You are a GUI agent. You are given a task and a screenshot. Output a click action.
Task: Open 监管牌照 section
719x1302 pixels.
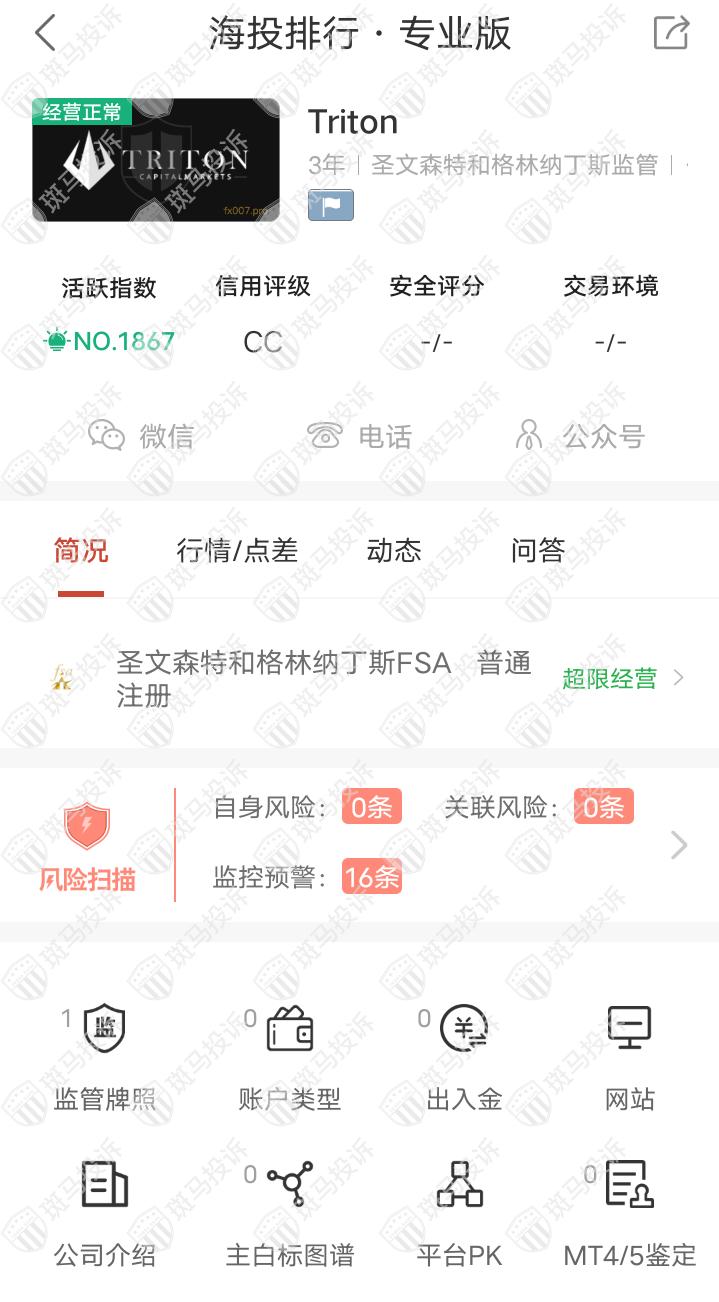tap(104, 1059)
